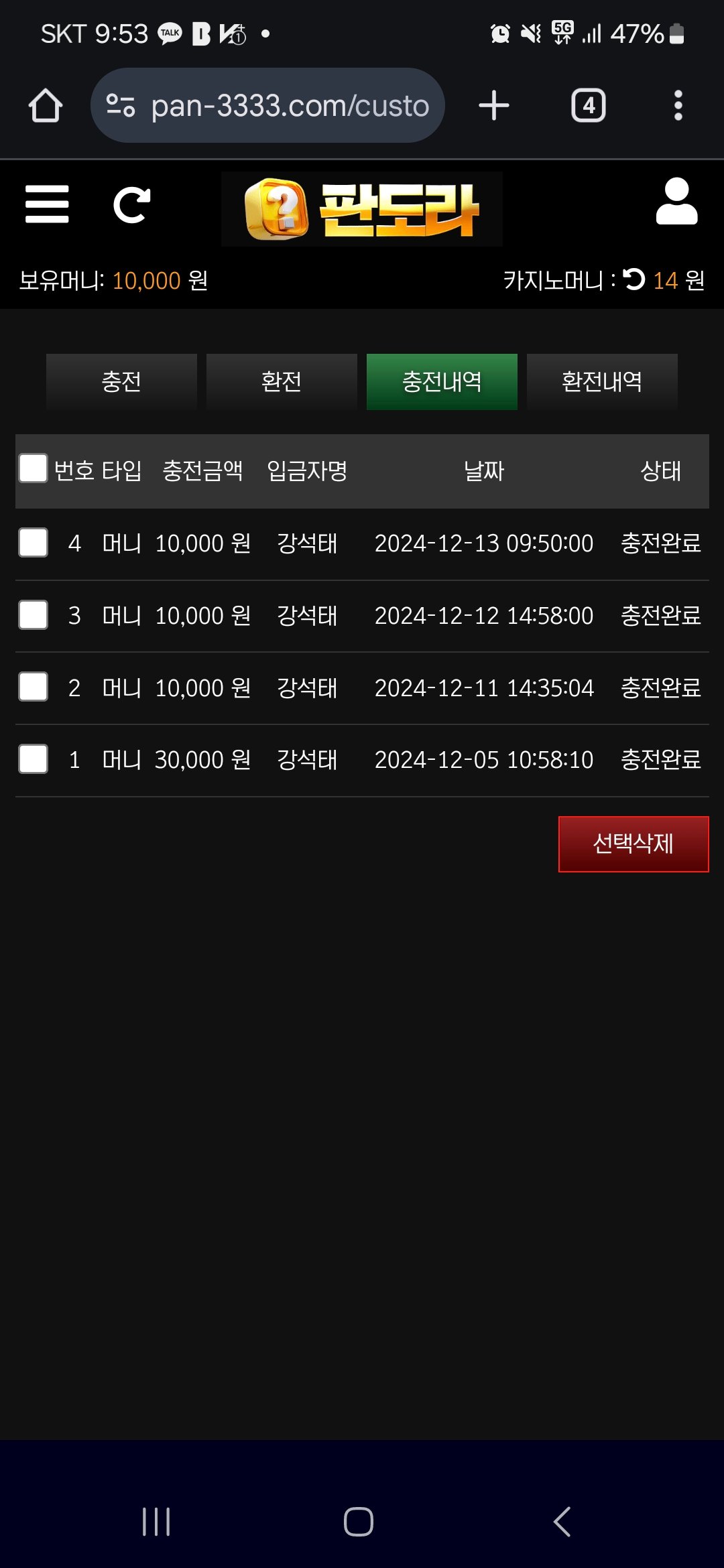This screenshot has height=1568, width=724.
Task: Select the 충전내역 tab
Action: (x=442, y=382)
